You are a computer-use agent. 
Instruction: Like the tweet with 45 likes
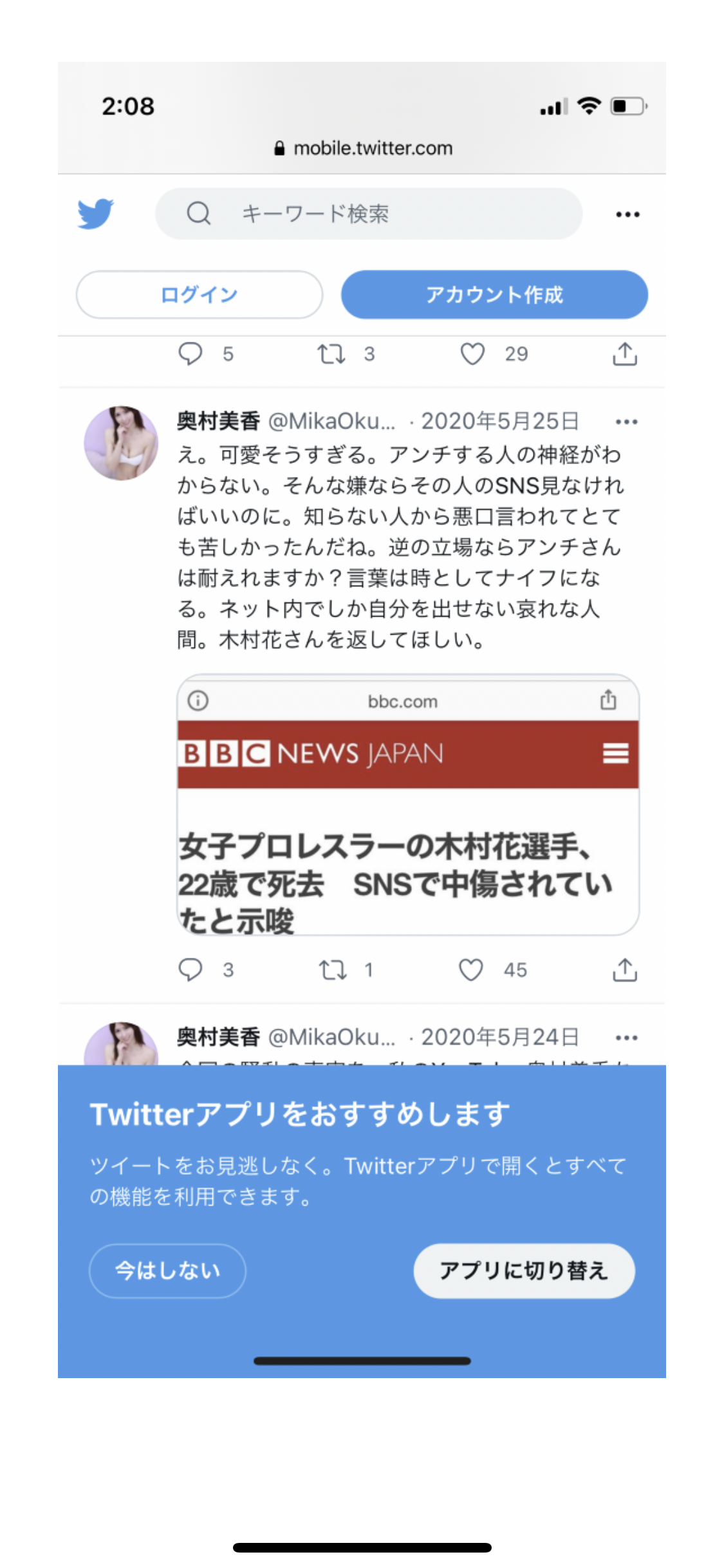[471, 969]
